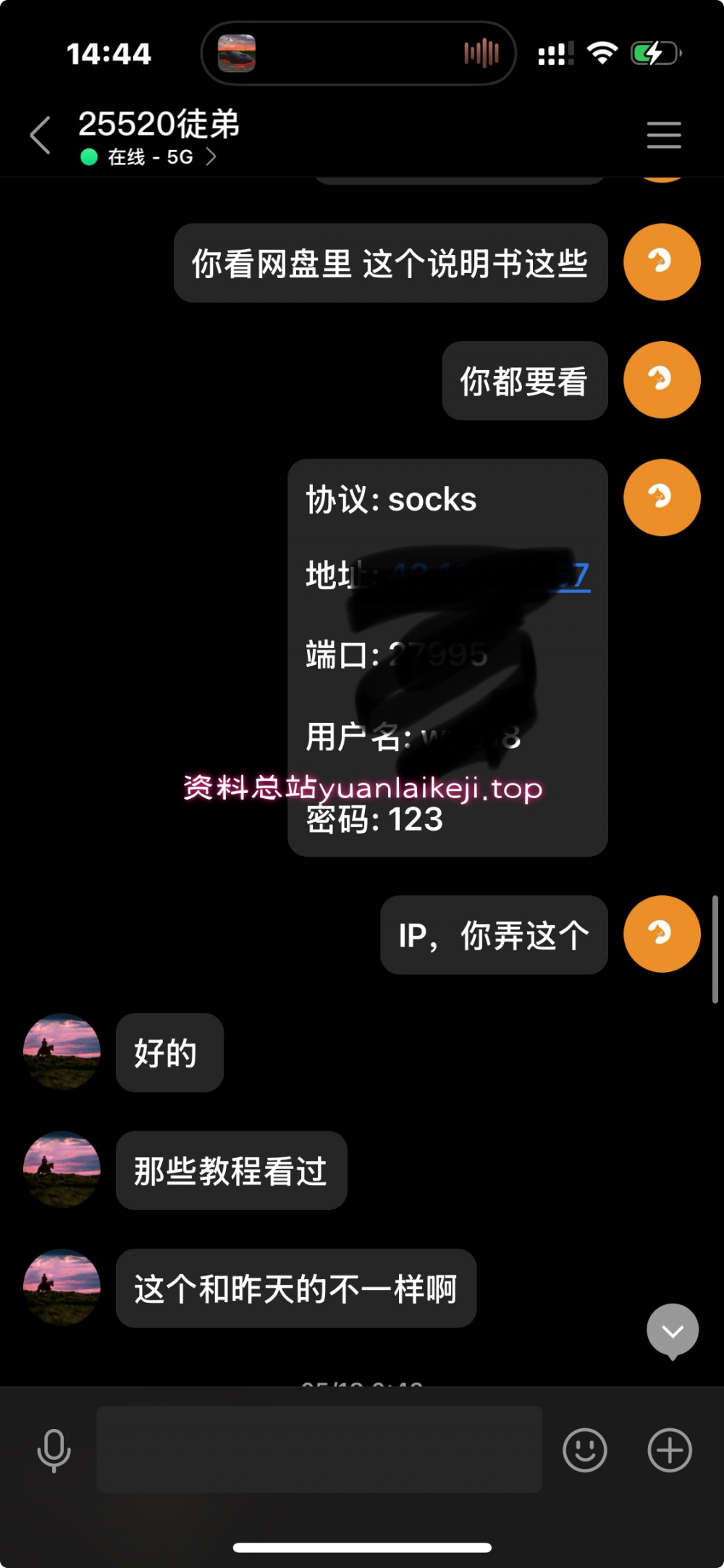724x1568 pixels.
Task: Open the chat menu with three lines
Action: pos(663,135)
